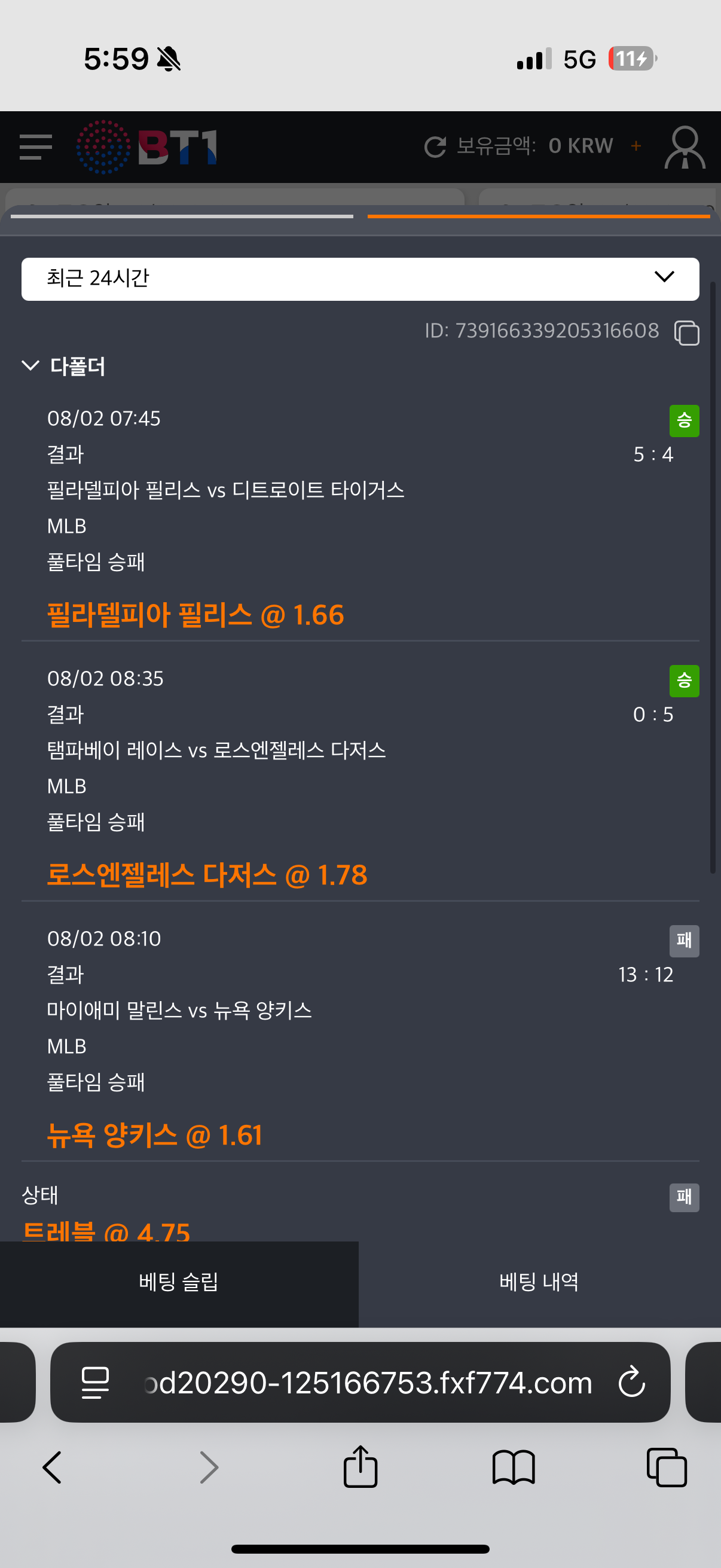
Task: Open the user profile icon
Action: (685, 147)
